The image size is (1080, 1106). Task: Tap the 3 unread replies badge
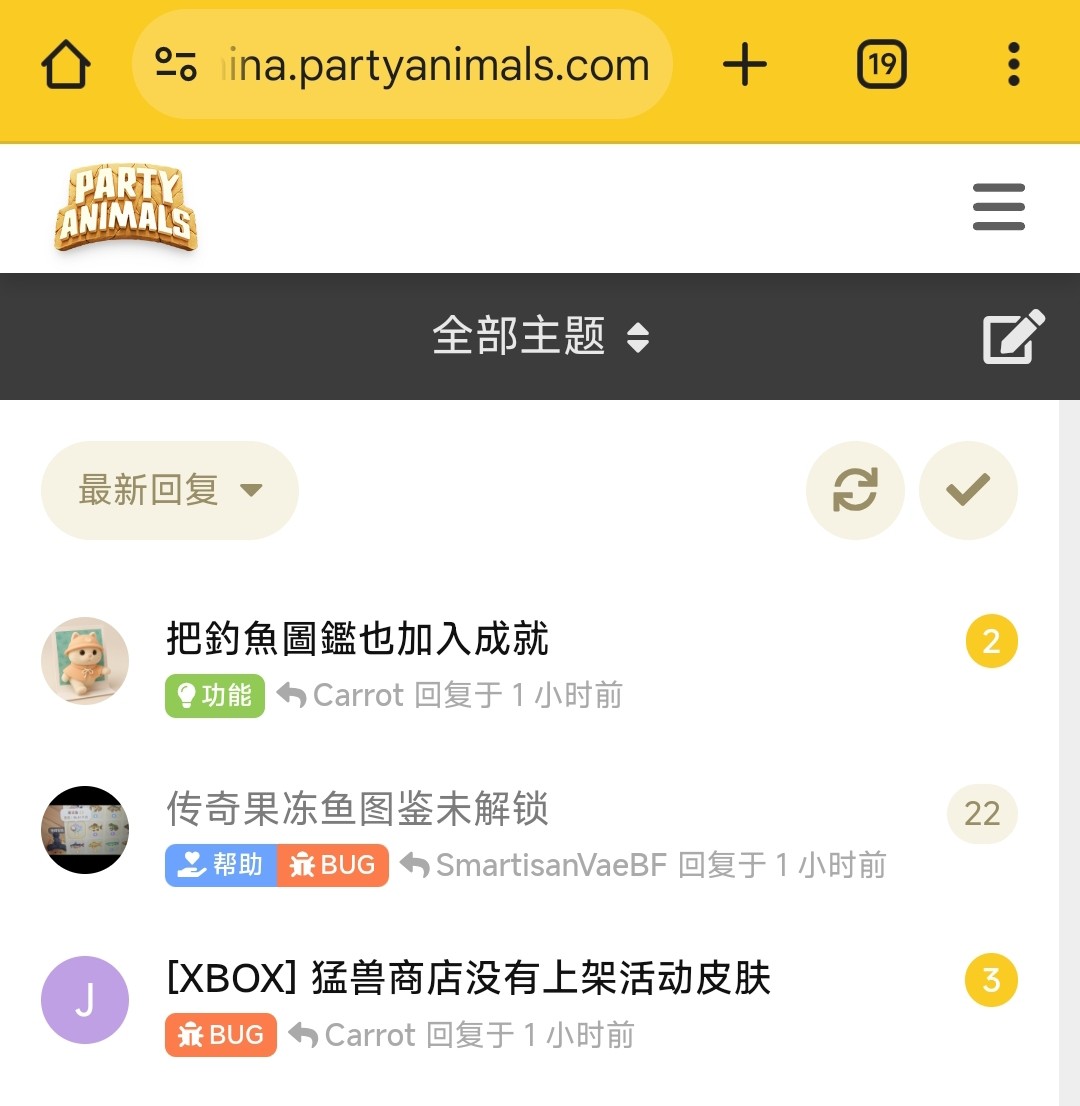pos(991,980)
